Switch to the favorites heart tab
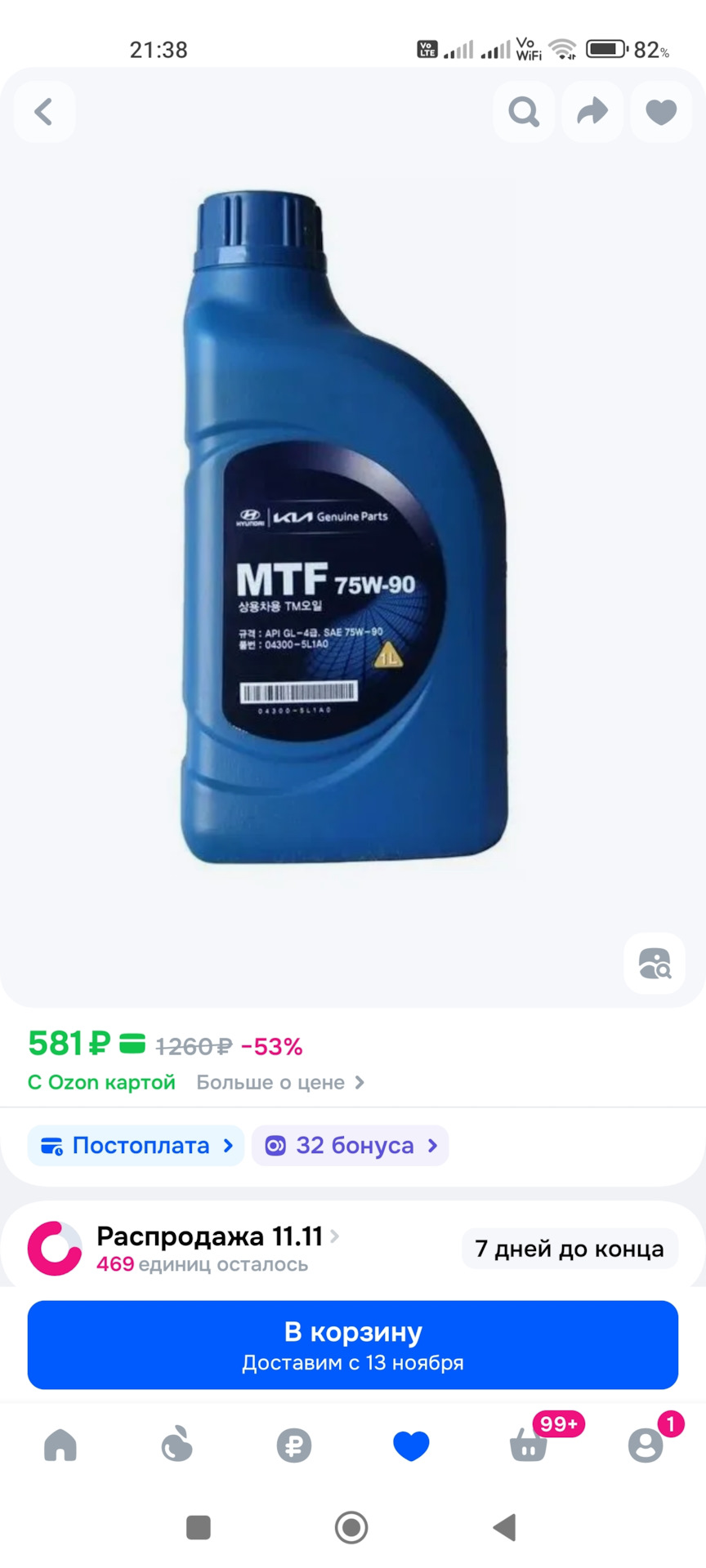Image resolution: width=706 pixels, height=1568 pixels. click(x=411, y=1445)
